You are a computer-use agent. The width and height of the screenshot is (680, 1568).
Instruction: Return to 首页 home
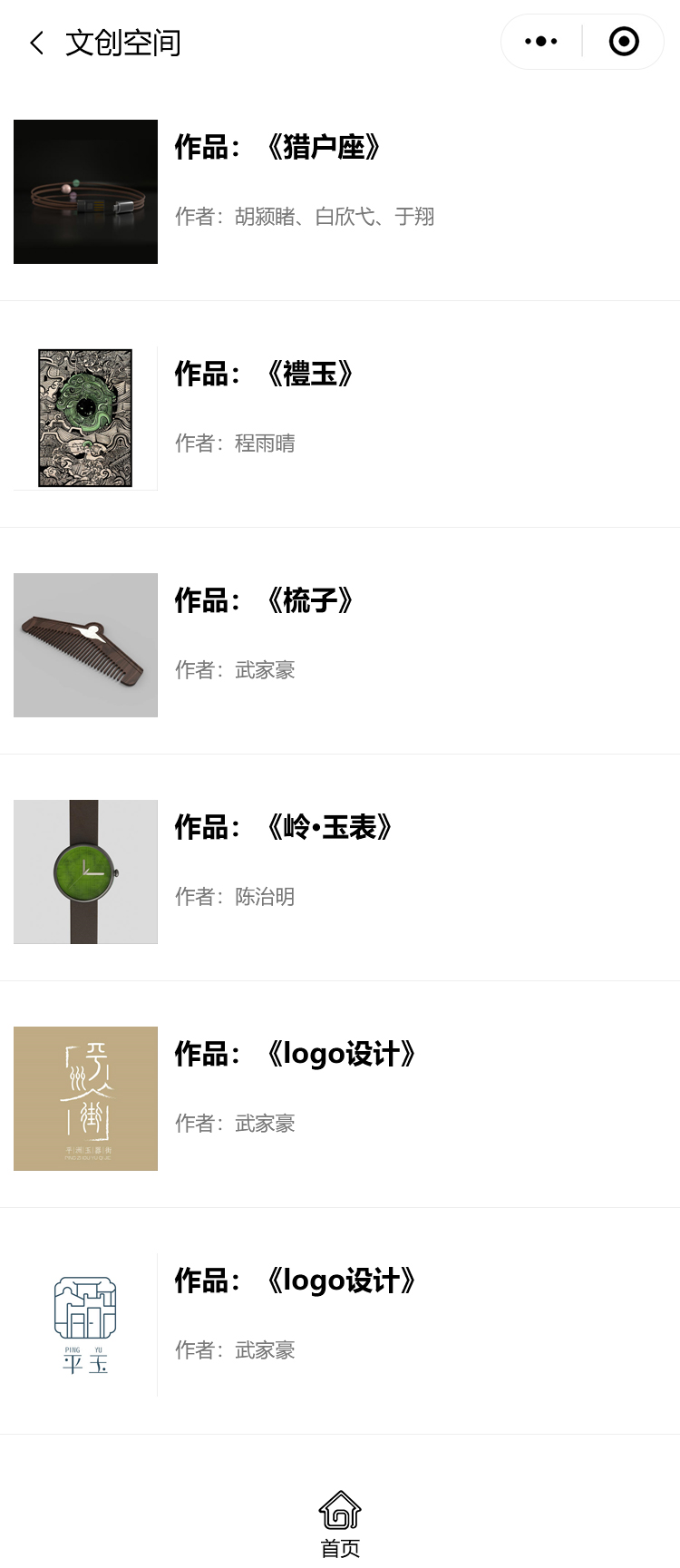click(340, 1524)
